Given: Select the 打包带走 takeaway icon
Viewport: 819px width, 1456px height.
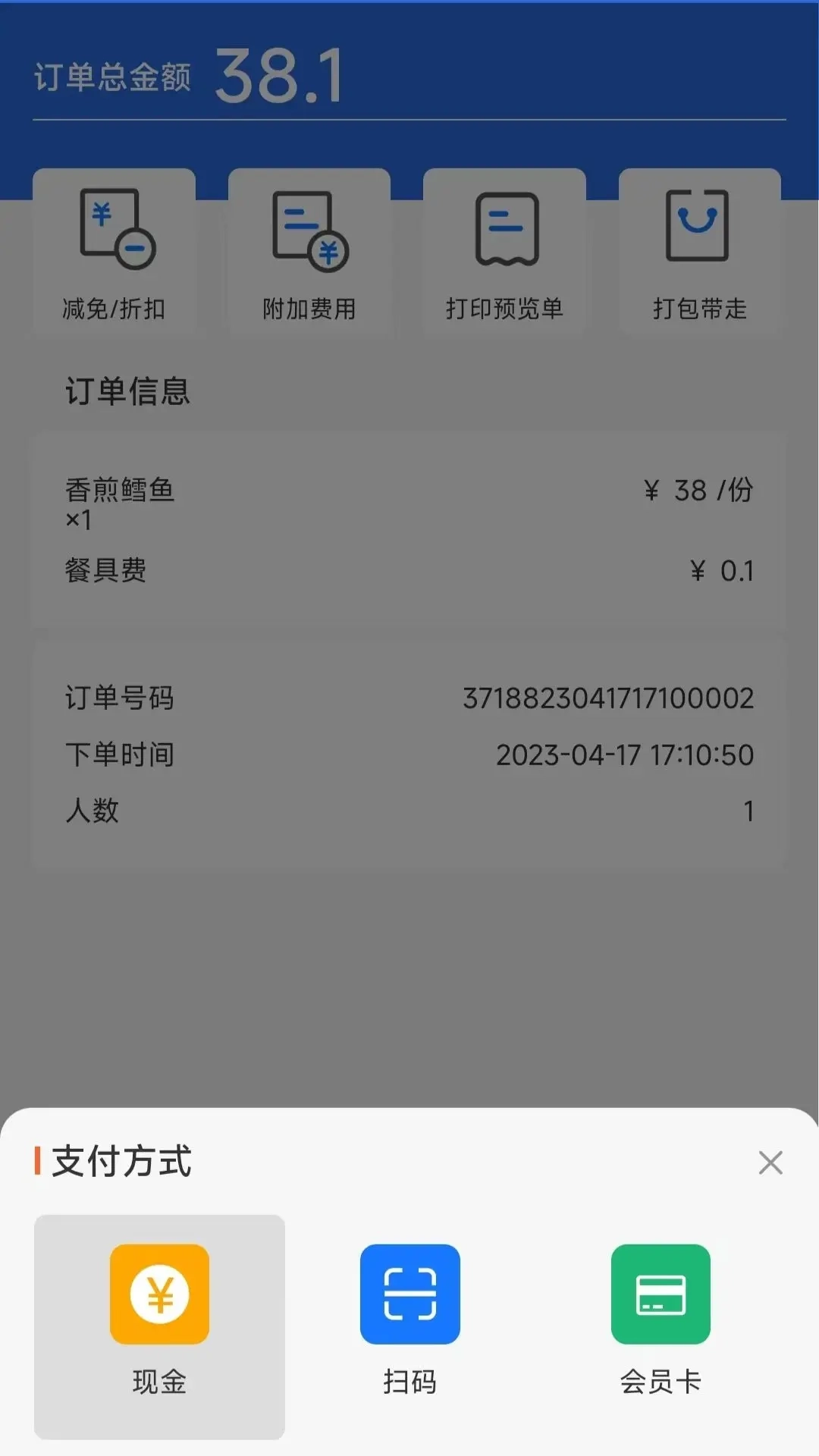Looking at the screenshot, I should pyautogui.click(x=699, y=231).
